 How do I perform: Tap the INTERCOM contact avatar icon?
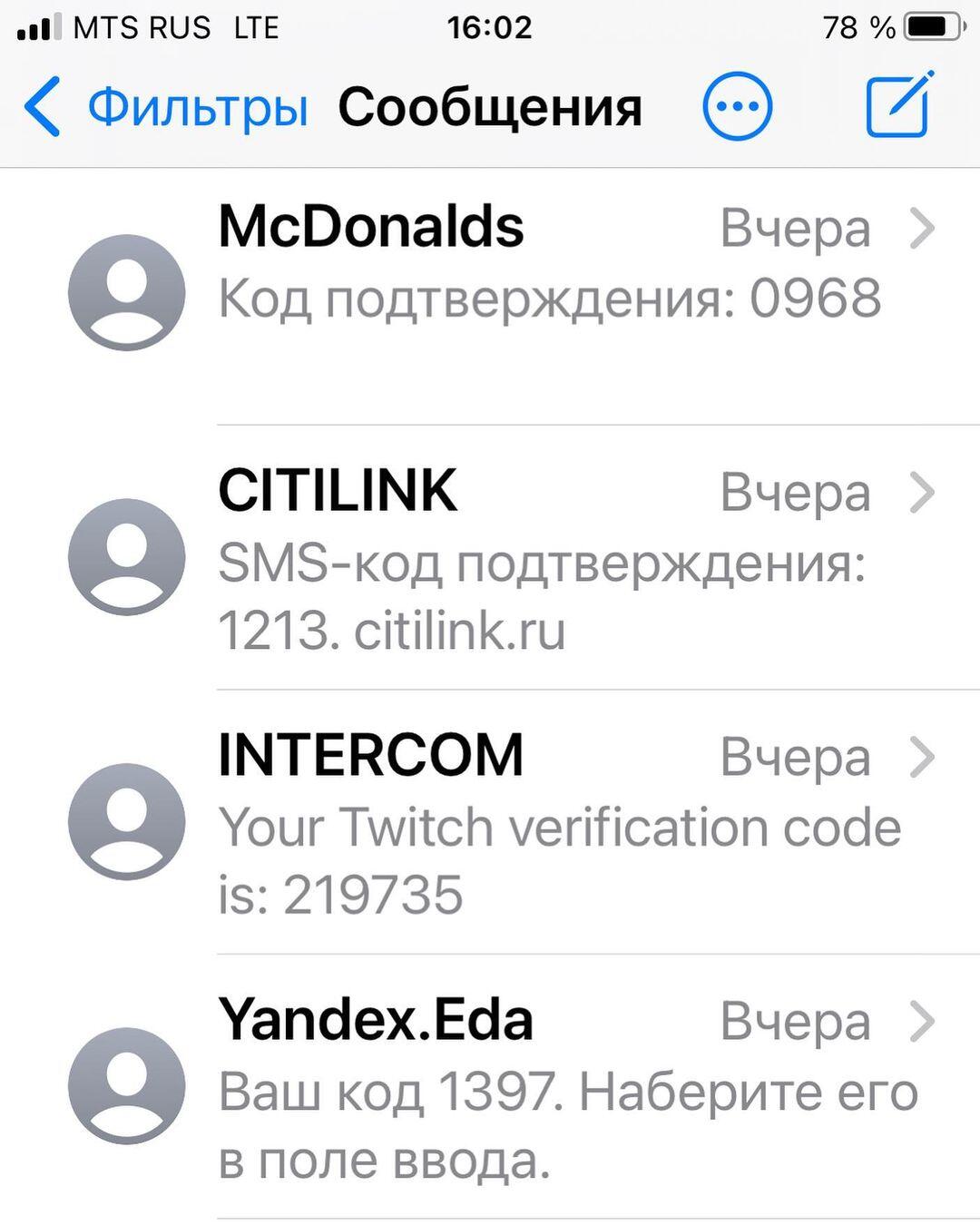(127, 821)
